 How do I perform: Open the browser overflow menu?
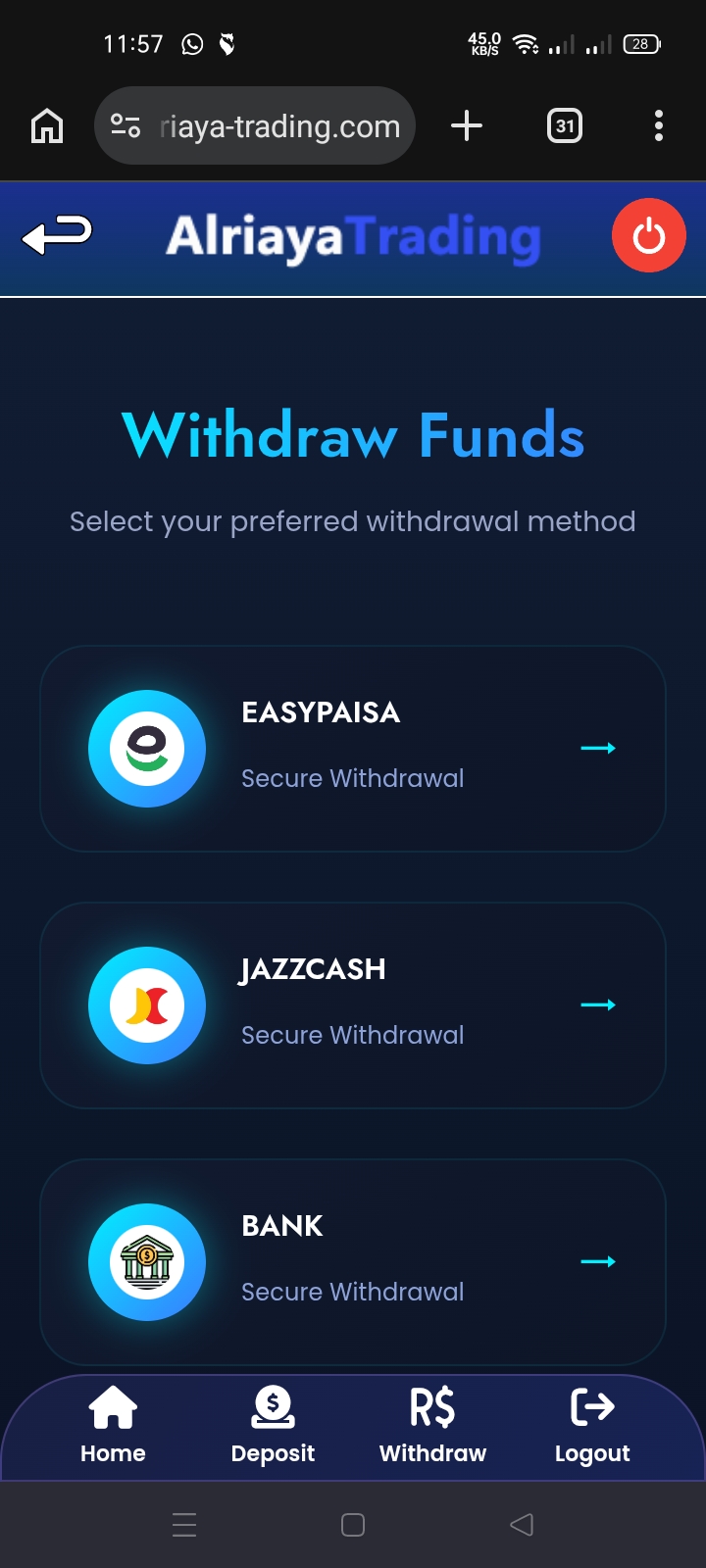pyautogui.click(x=658, y=125)
